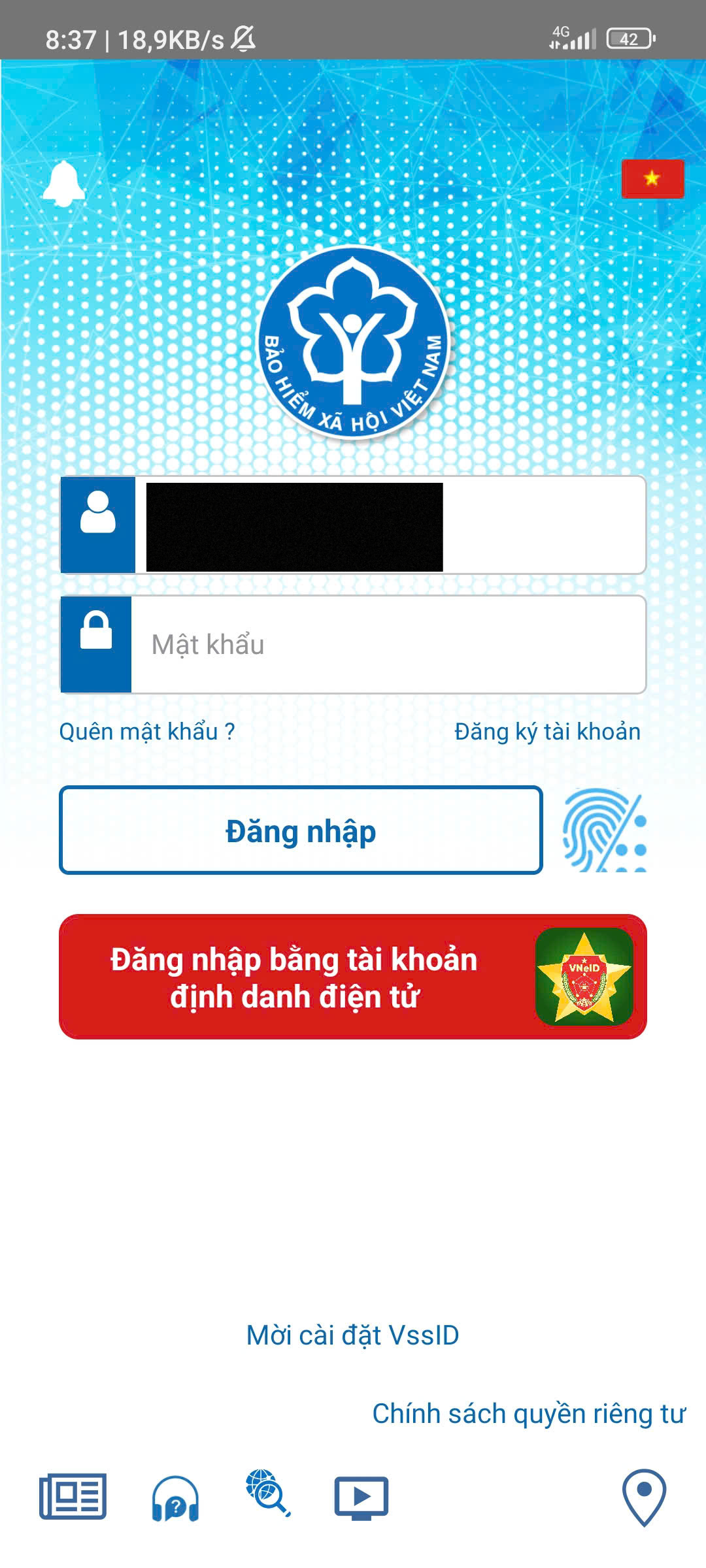Log in with VNeID electronic identity account
Image resolution: width=706 pixels, height=1568 pixels.
click(x=353, y=977)
